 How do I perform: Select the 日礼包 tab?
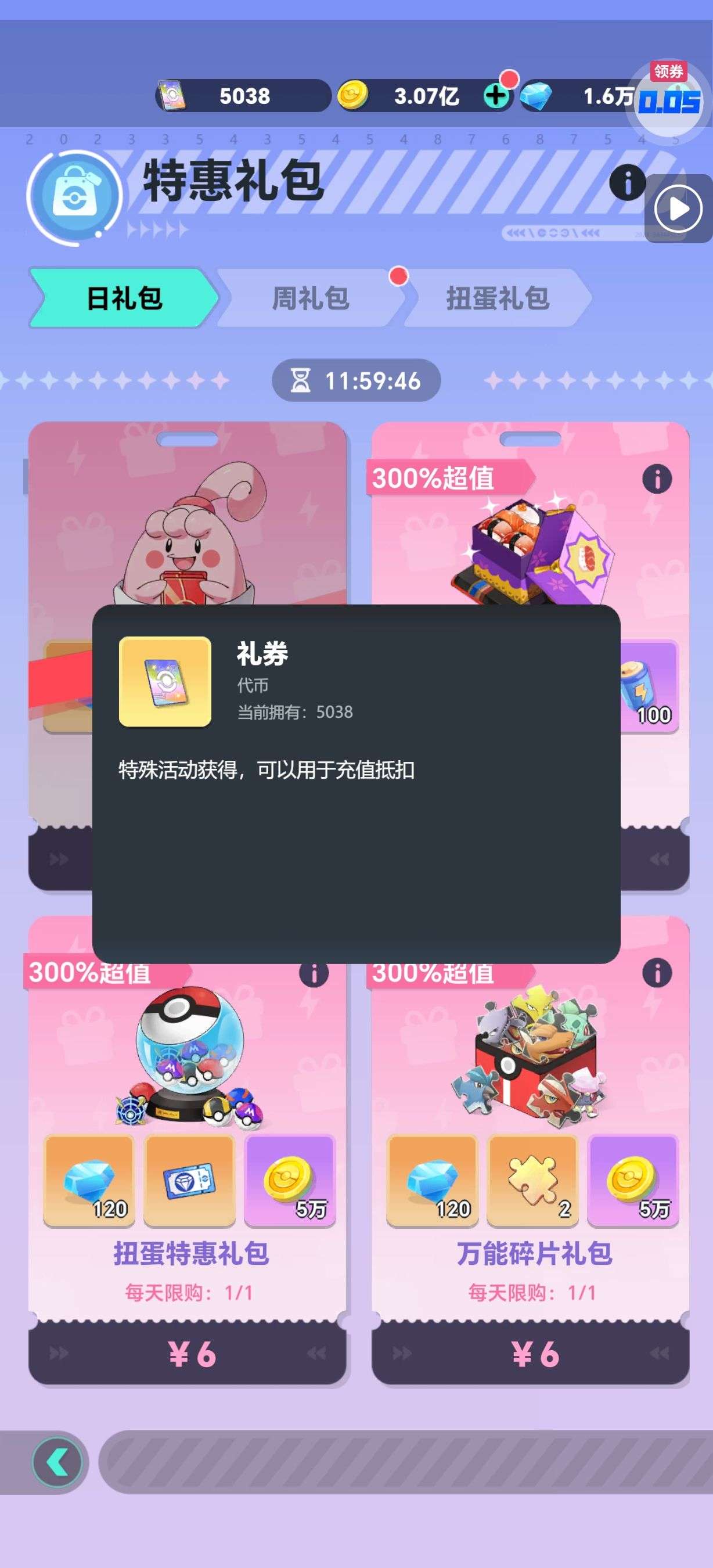[124, 299]
